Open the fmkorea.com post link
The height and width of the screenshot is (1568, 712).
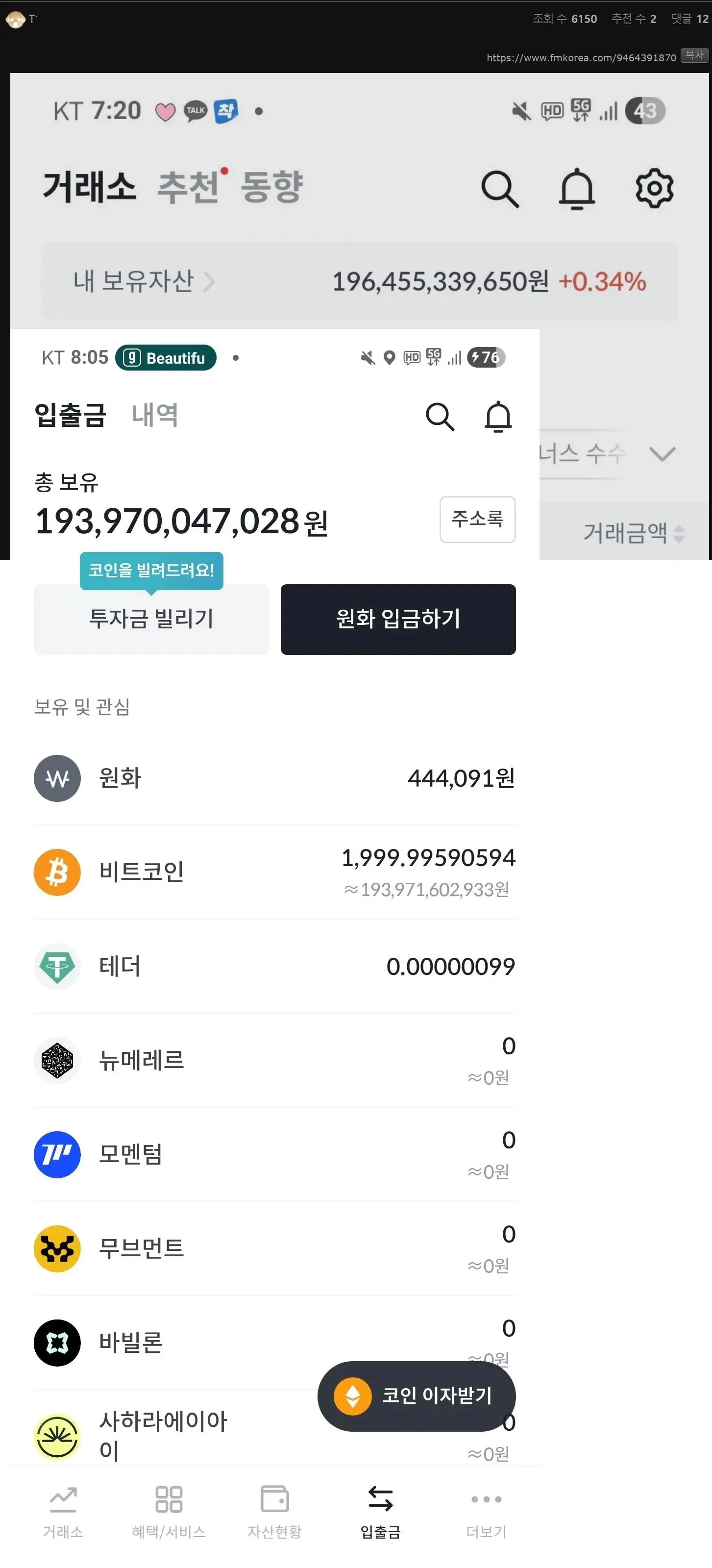click(581, 58)
